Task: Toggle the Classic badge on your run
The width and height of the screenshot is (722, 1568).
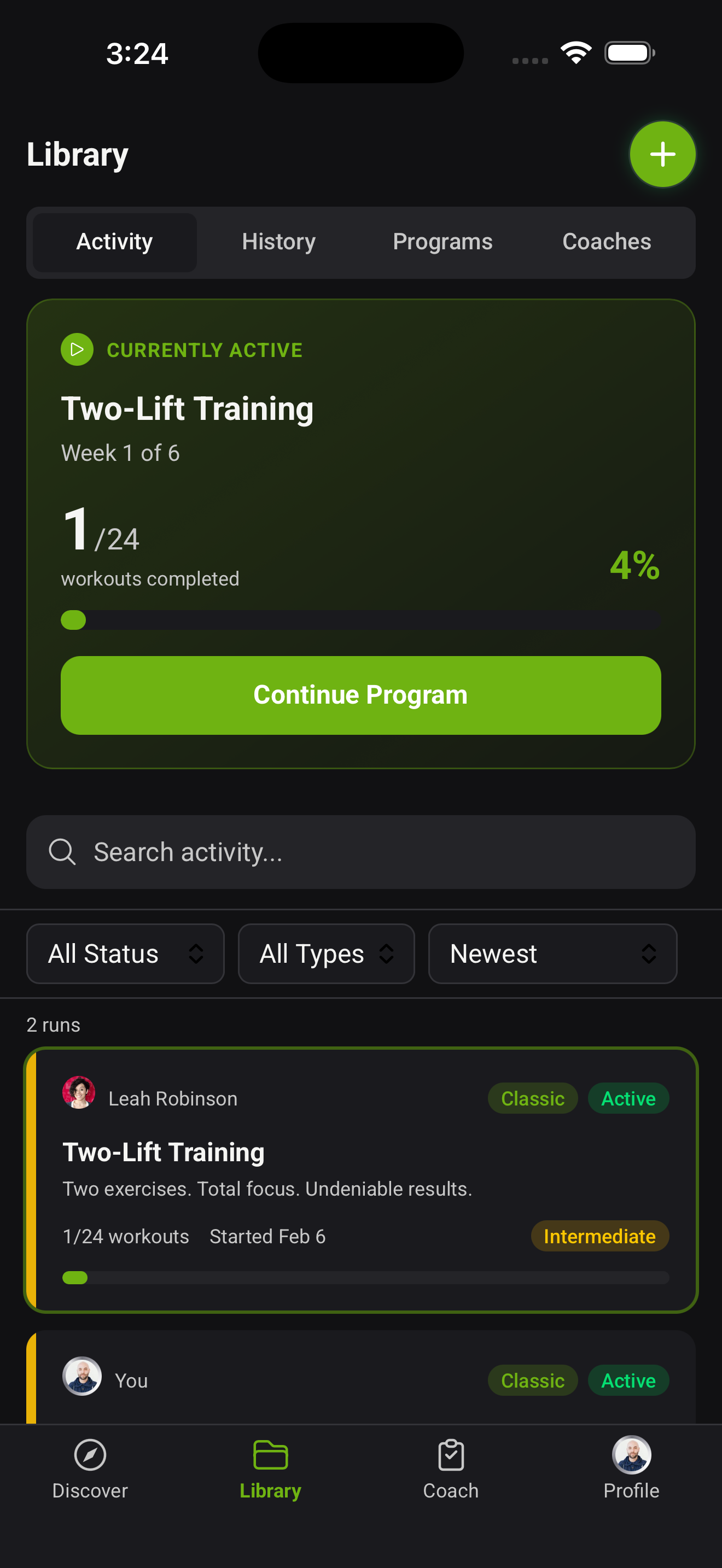Action: coord(532,1380)
